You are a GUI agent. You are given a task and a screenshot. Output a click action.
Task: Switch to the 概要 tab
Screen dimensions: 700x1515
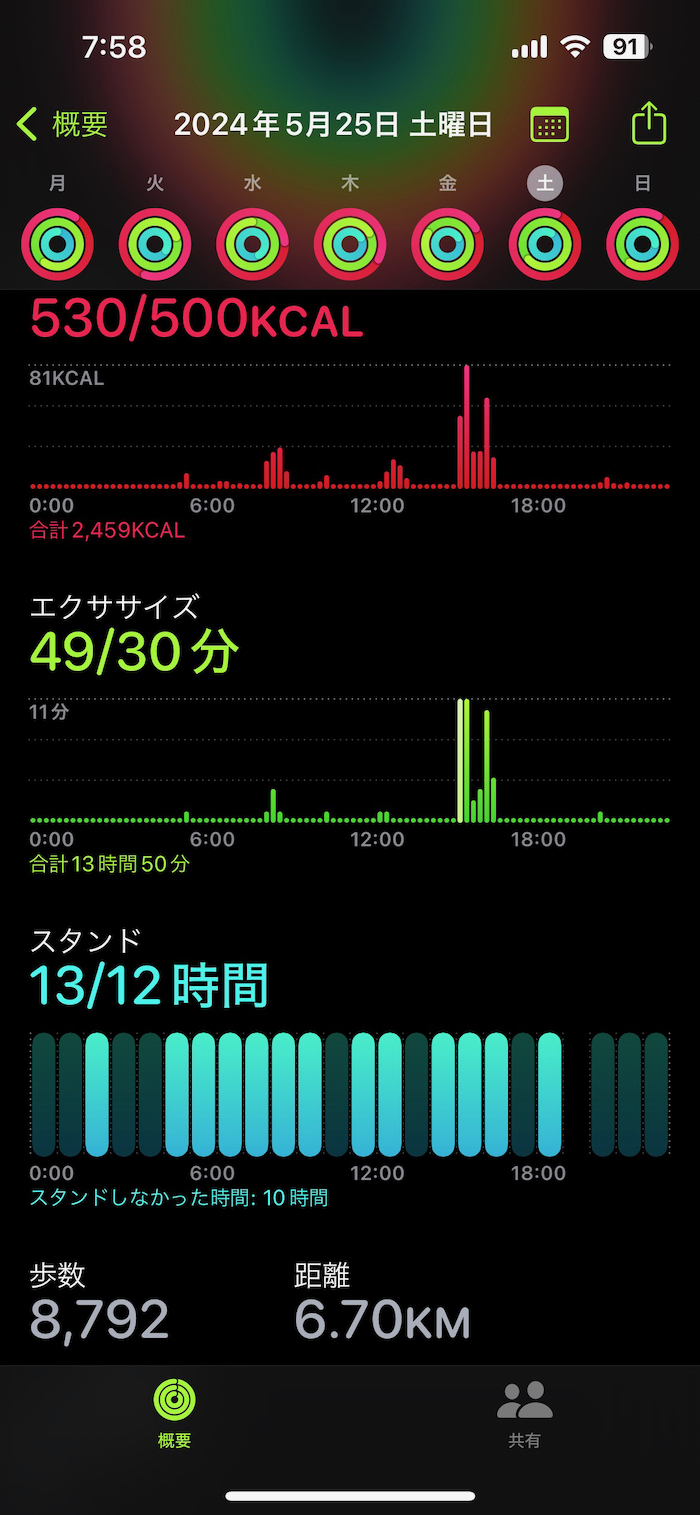click(x=174, y=1414)
